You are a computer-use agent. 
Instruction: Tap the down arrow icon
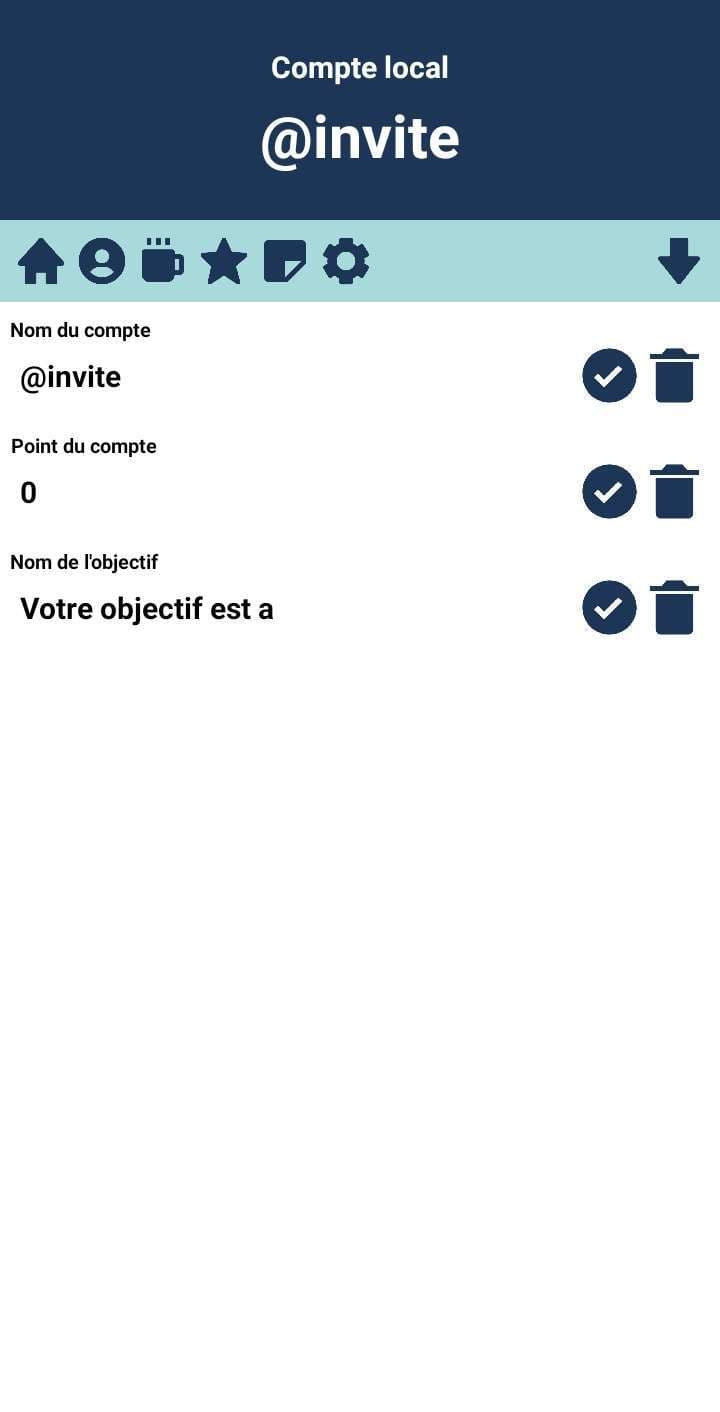tap(679, 261)
